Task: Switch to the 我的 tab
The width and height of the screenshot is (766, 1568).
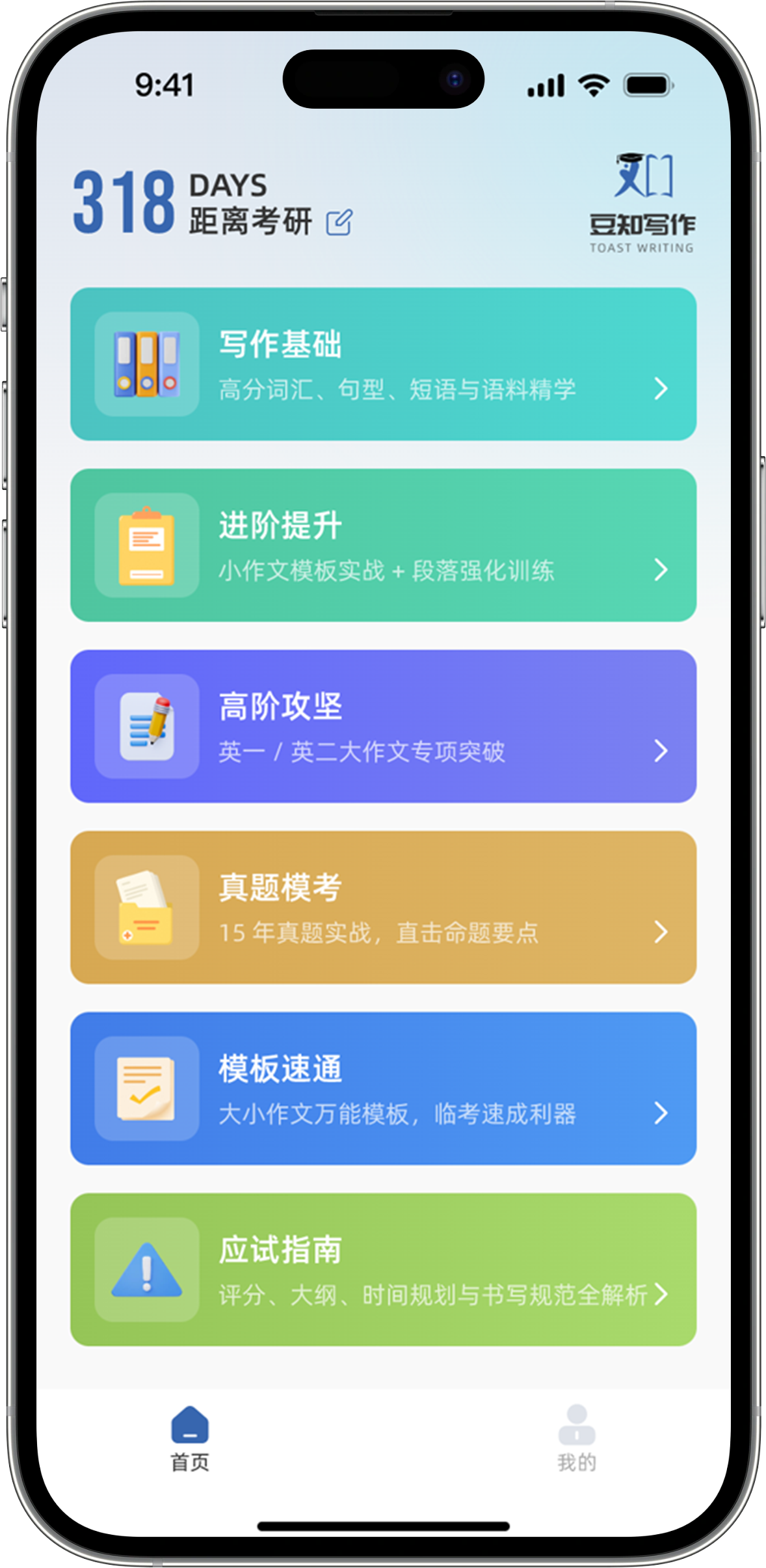Action: pos(576,1439)
